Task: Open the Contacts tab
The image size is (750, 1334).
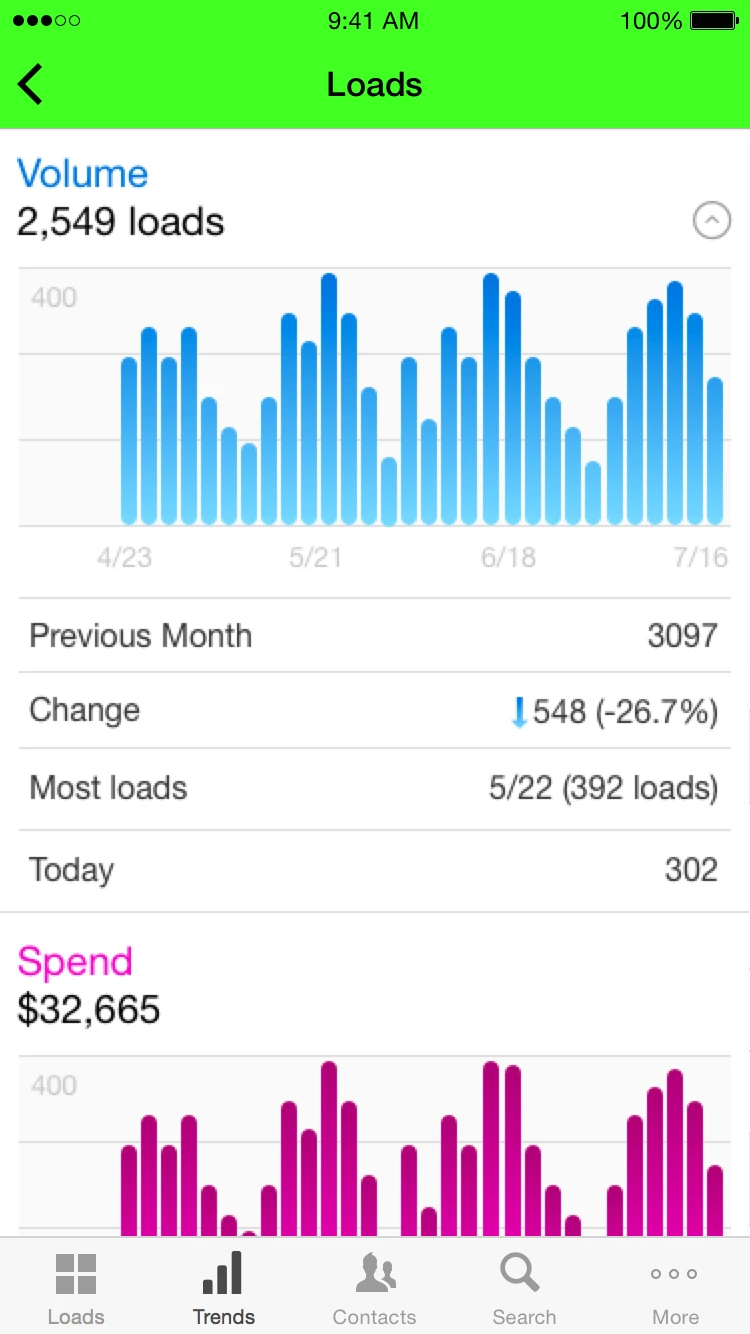Action: point(374,1289)
